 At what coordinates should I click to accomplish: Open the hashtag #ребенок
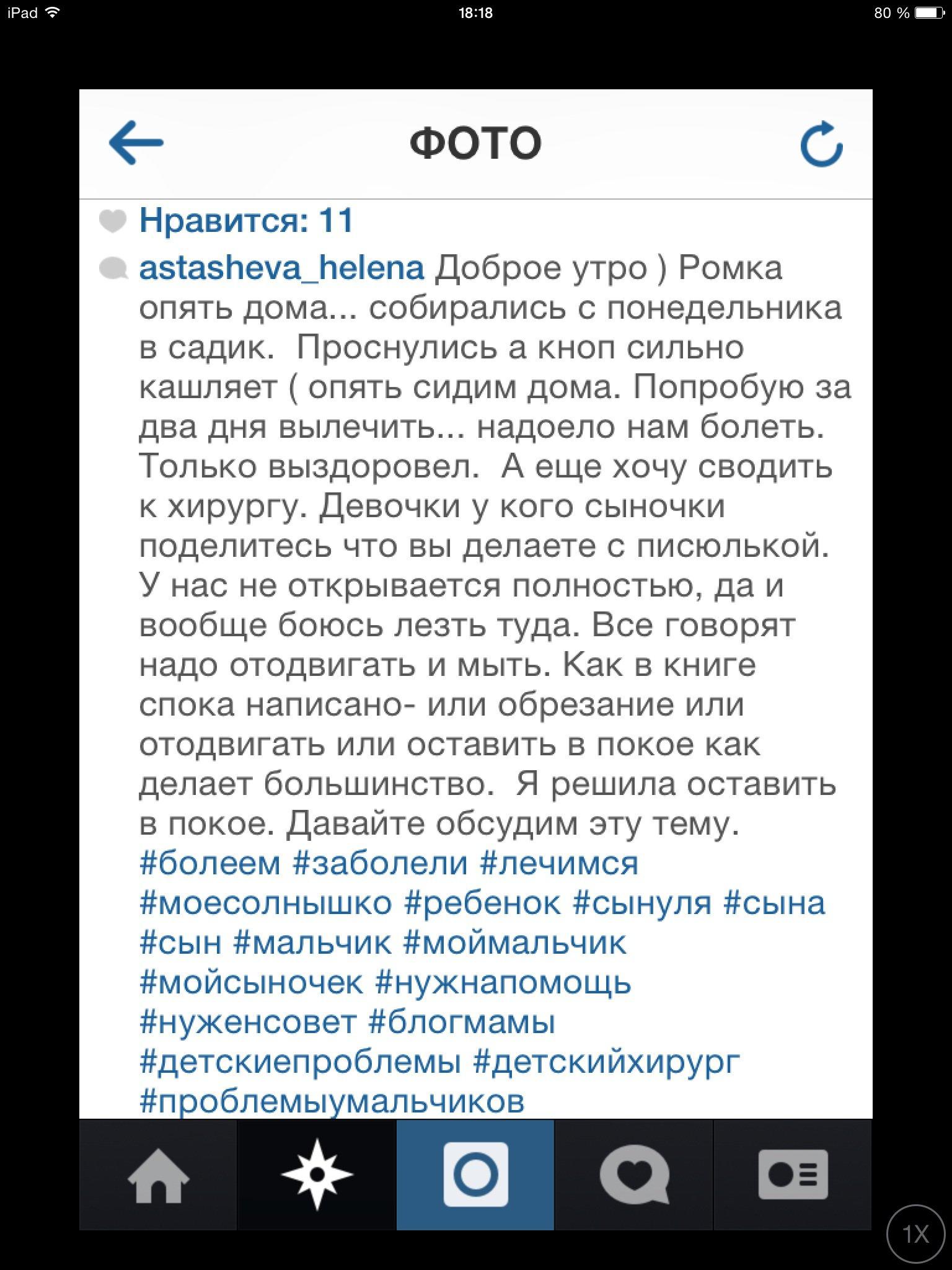tap(482, 903)
